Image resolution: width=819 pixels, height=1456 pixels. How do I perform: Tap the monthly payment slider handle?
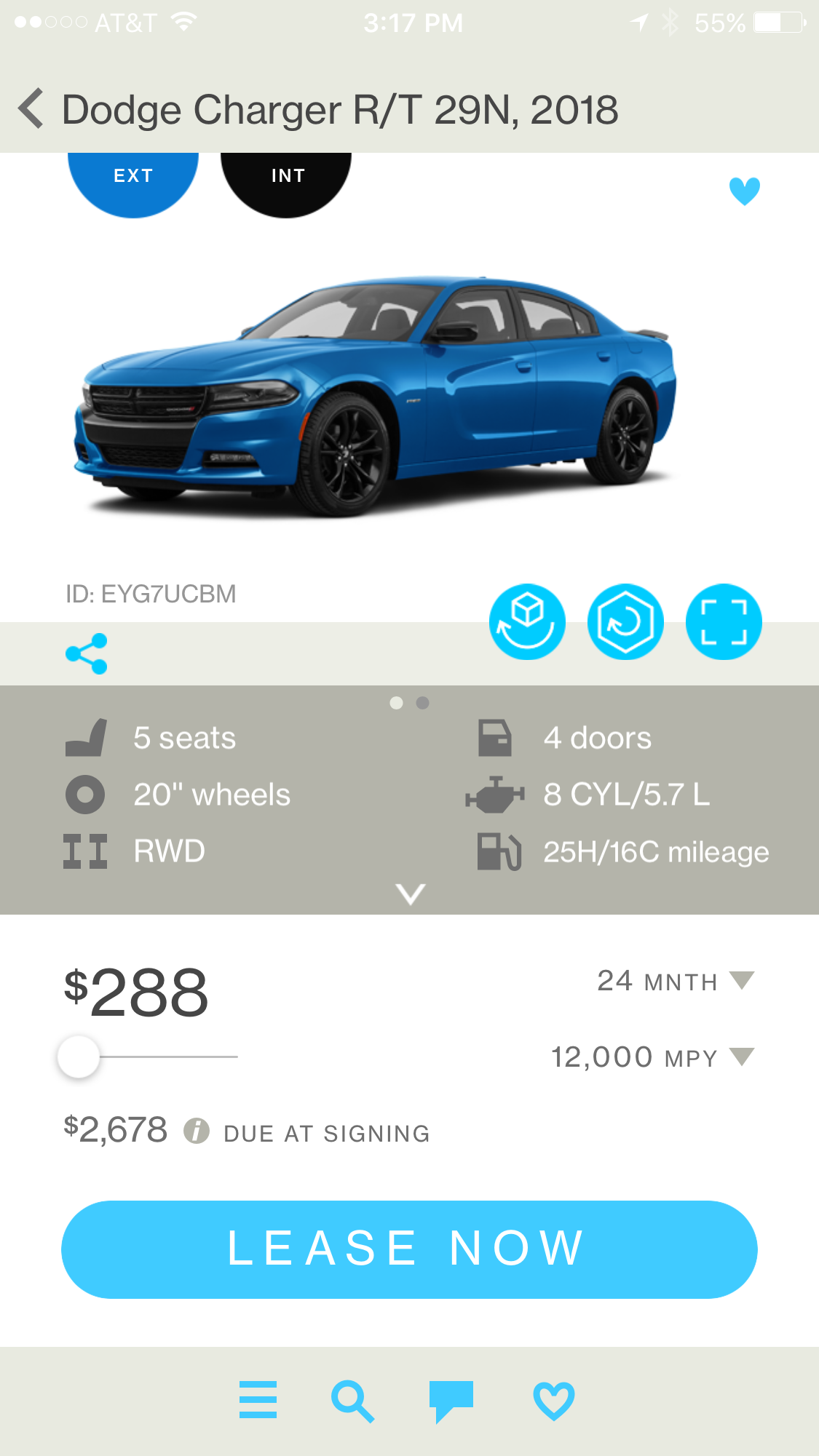click(79, 1057)
